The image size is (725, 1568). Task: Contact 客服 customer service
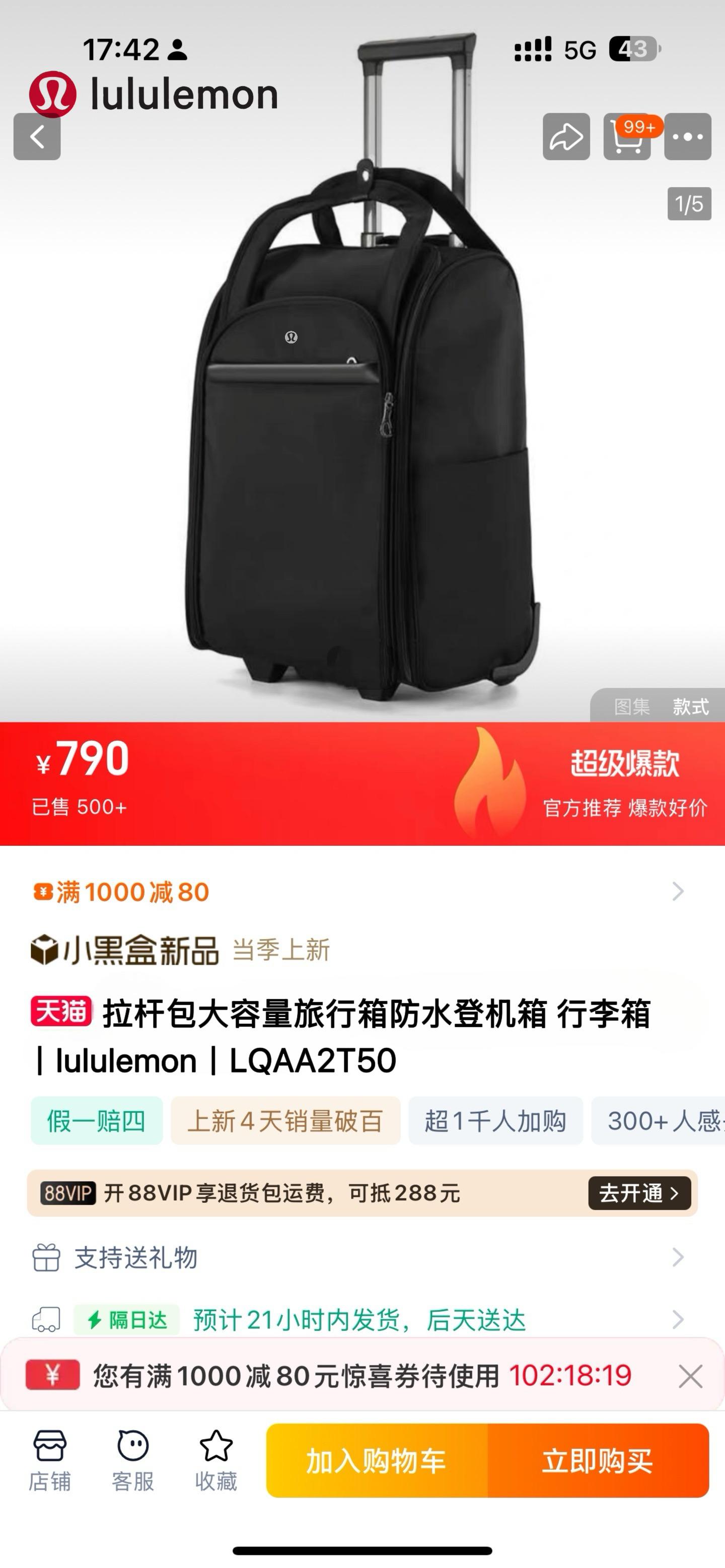pyautogui.click(x=133, y=1460)
